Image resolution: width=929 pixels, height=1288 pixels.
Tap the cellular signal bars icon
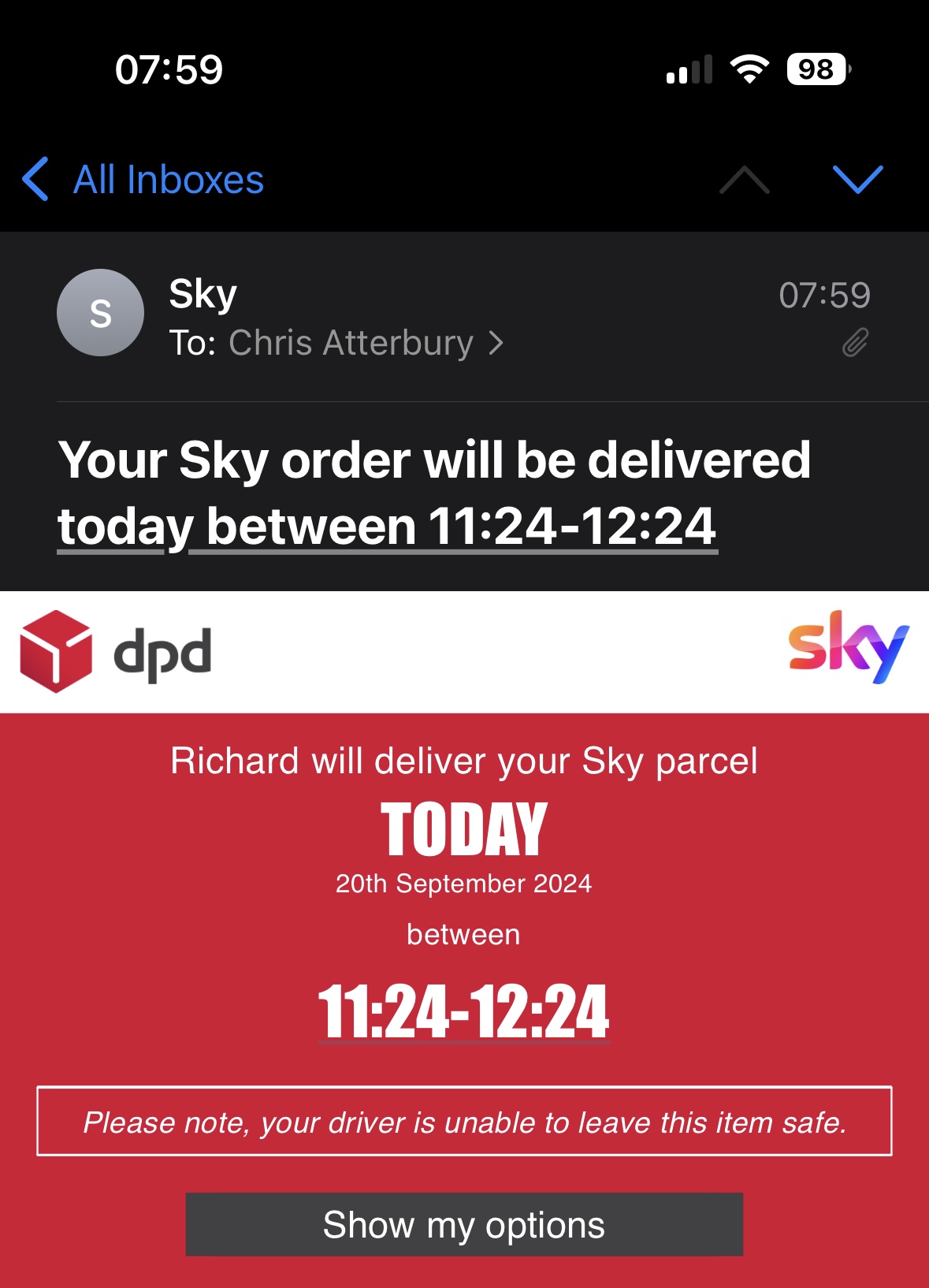point(688,69)
